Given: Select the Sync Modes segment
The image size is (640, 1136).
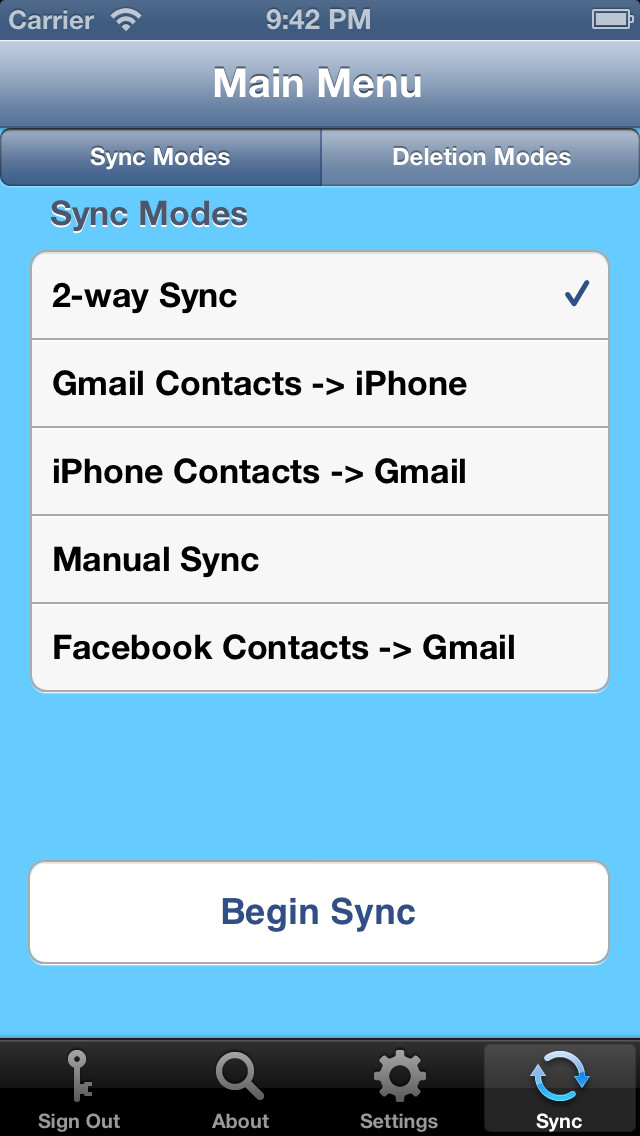Looking at the screenshot, I should [x=160, y=157].
